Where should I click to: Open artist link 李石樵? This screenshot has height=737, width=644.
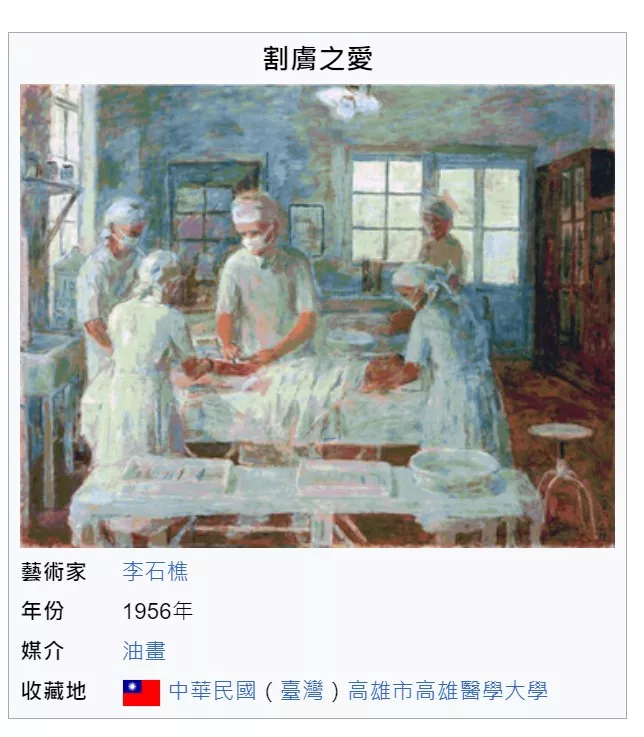(155, 572)
